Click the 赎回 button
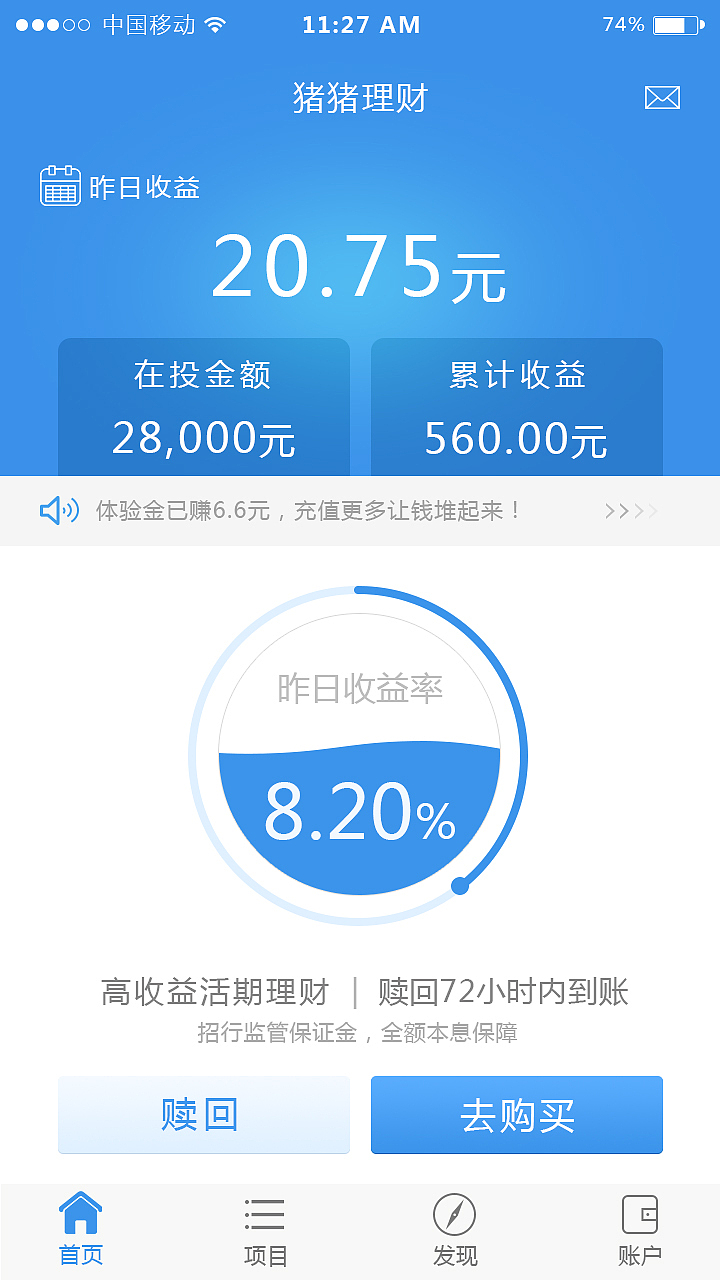The image size is (720, 1280). (203, 1115)
